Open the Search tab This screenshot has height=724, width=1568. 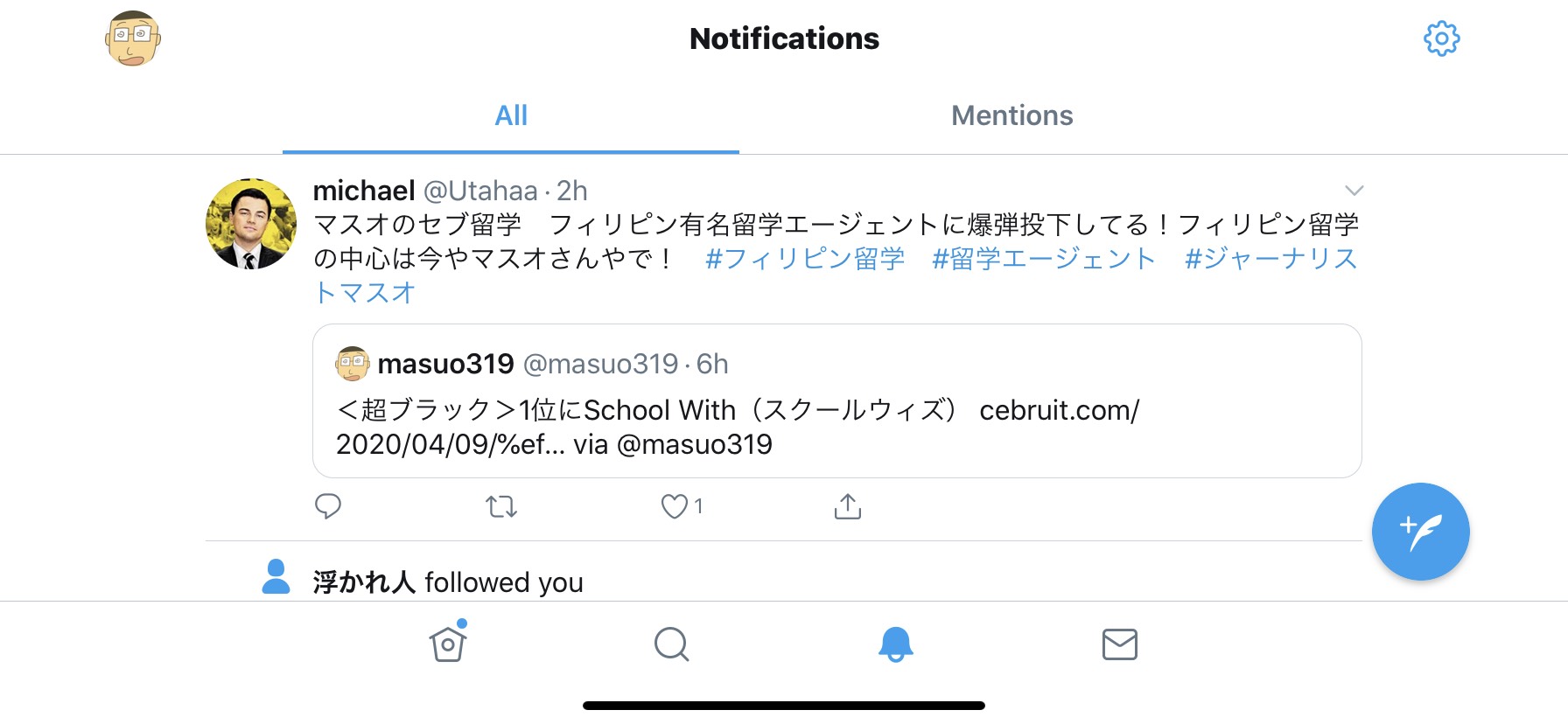pyautogui.click(x=671, y=645)
